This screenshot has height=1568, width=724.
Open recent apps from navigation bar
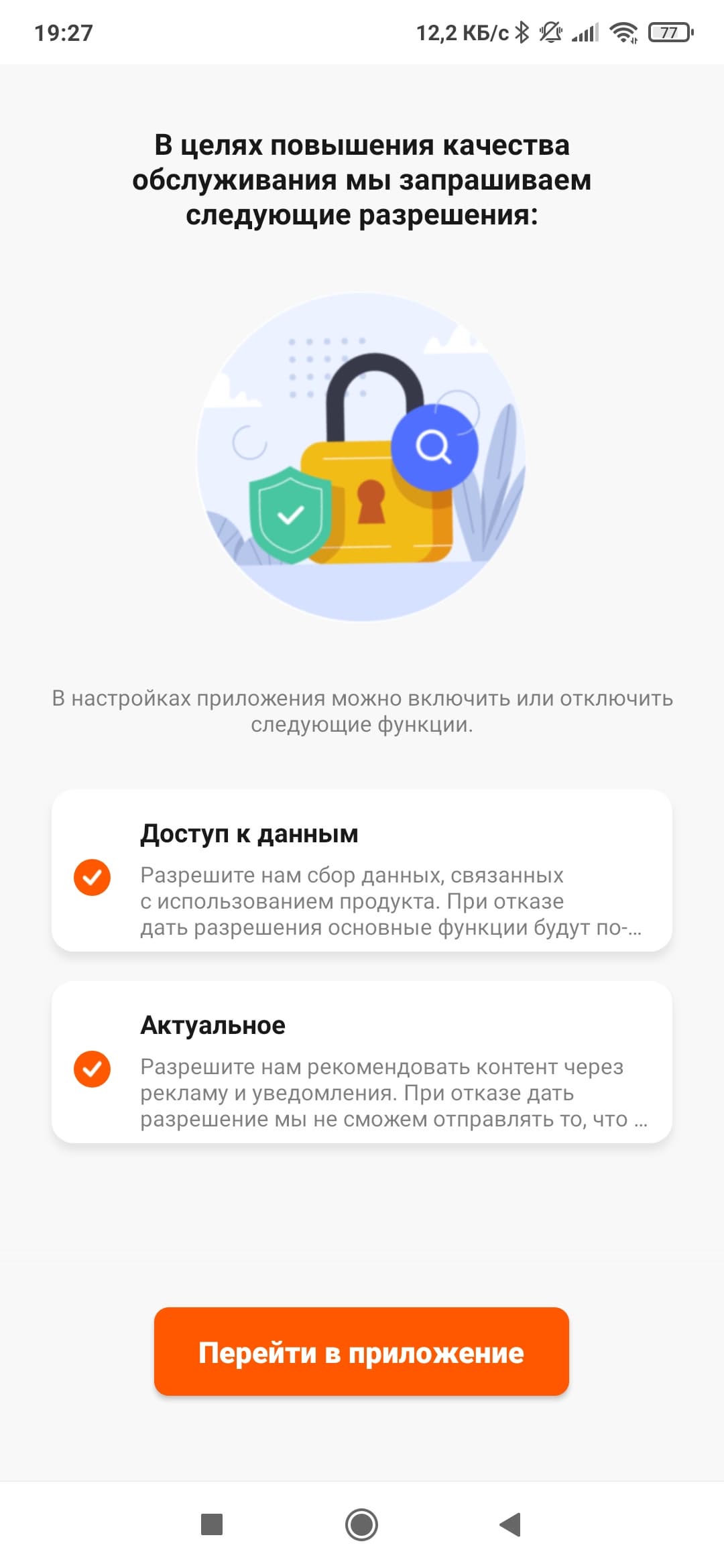(212, 1524)
